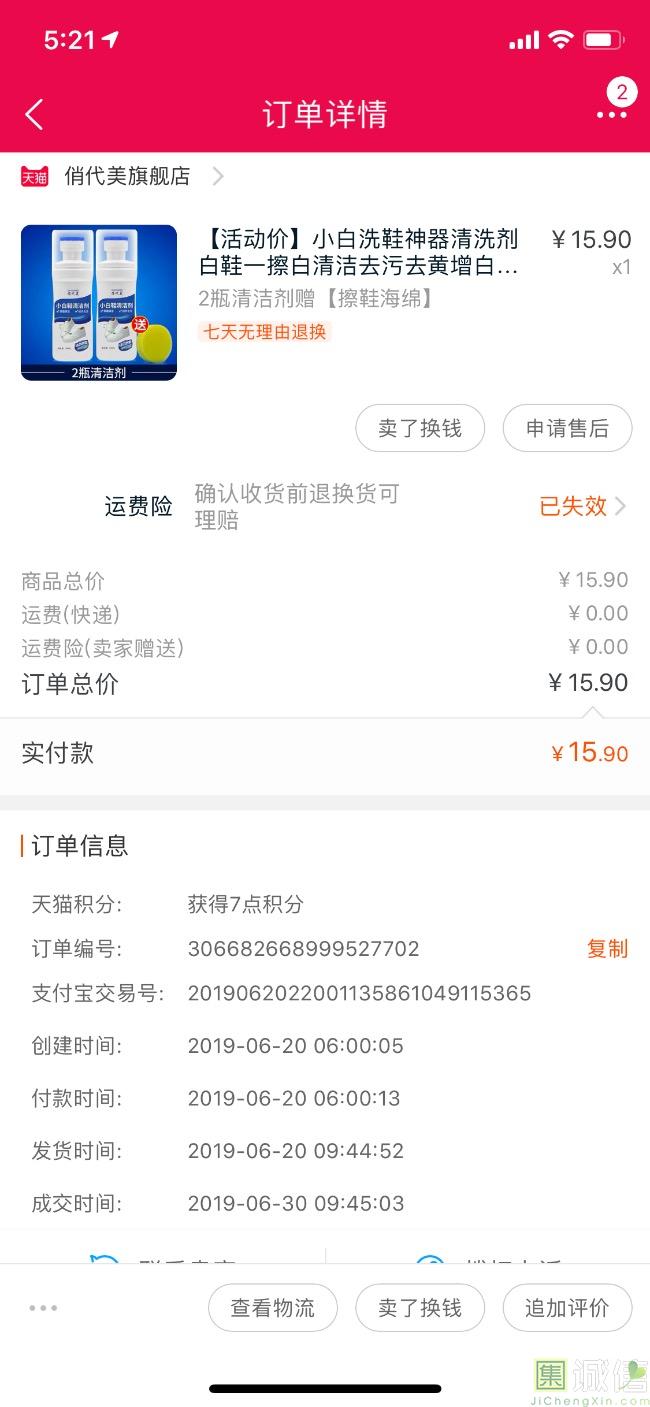Copy the order number
This screenshot has height=1407, width=650.
coord(607,949)
